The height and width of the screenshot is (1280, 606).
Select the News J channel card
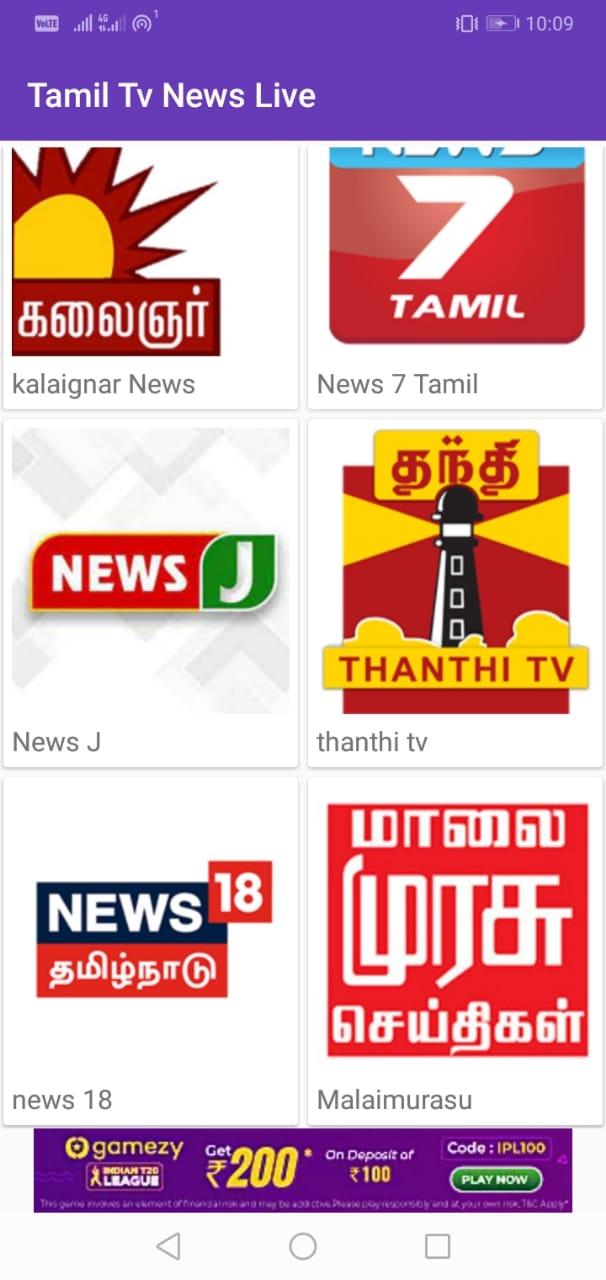pyautogui.click(x=151, y=590)
